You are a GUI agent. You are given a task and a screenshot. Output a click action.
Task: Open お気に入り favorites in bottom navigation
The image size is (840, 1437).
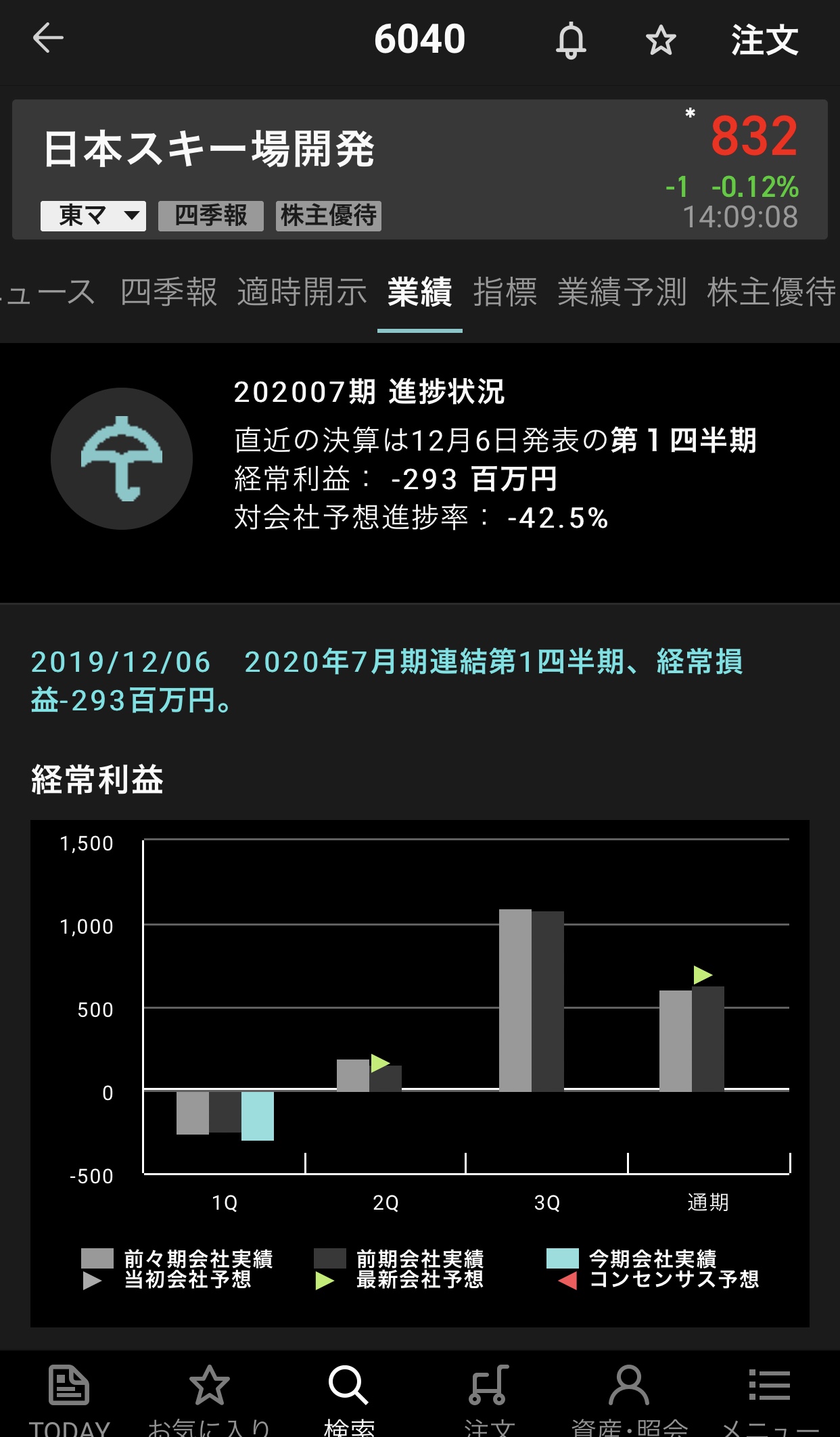click(x=209, y=1397)
